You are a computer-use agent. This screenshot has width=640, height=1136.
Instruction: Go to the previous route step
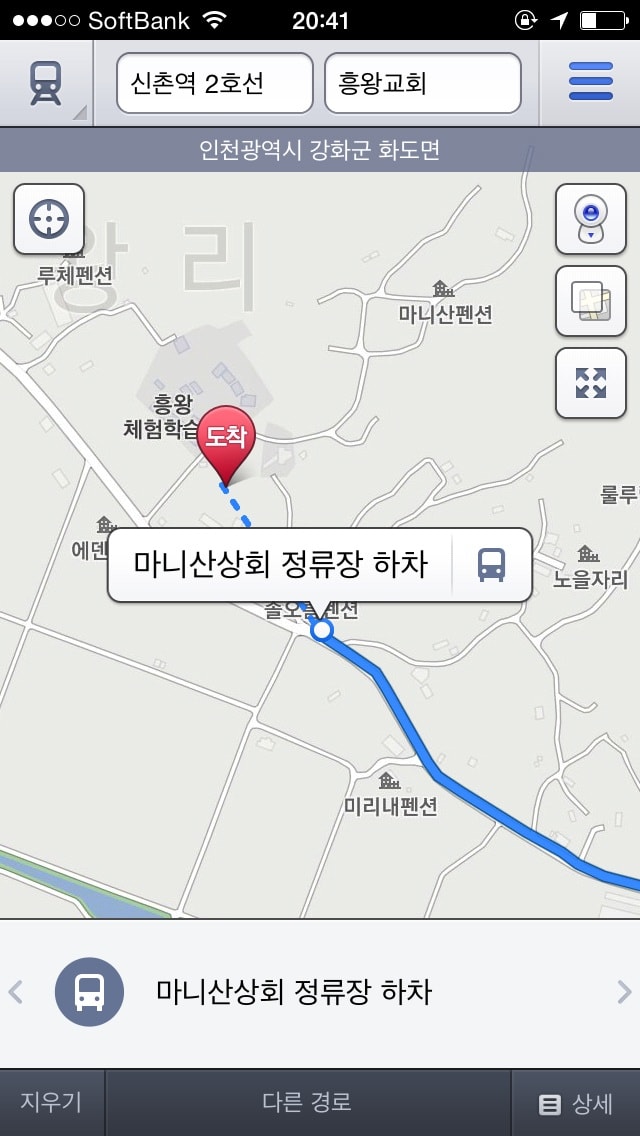15,992
